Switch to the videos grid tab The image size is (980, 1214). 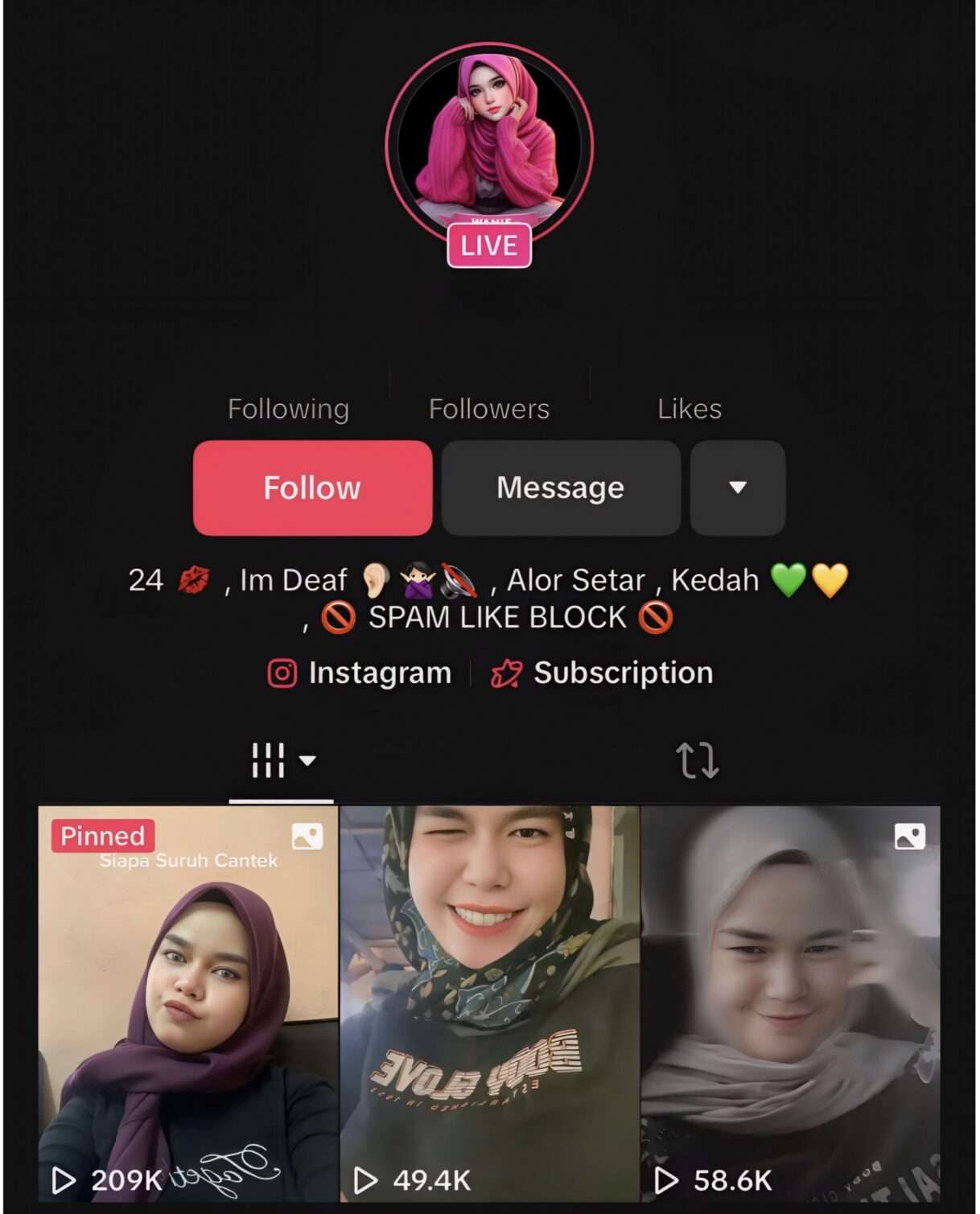tap(281, 759)
